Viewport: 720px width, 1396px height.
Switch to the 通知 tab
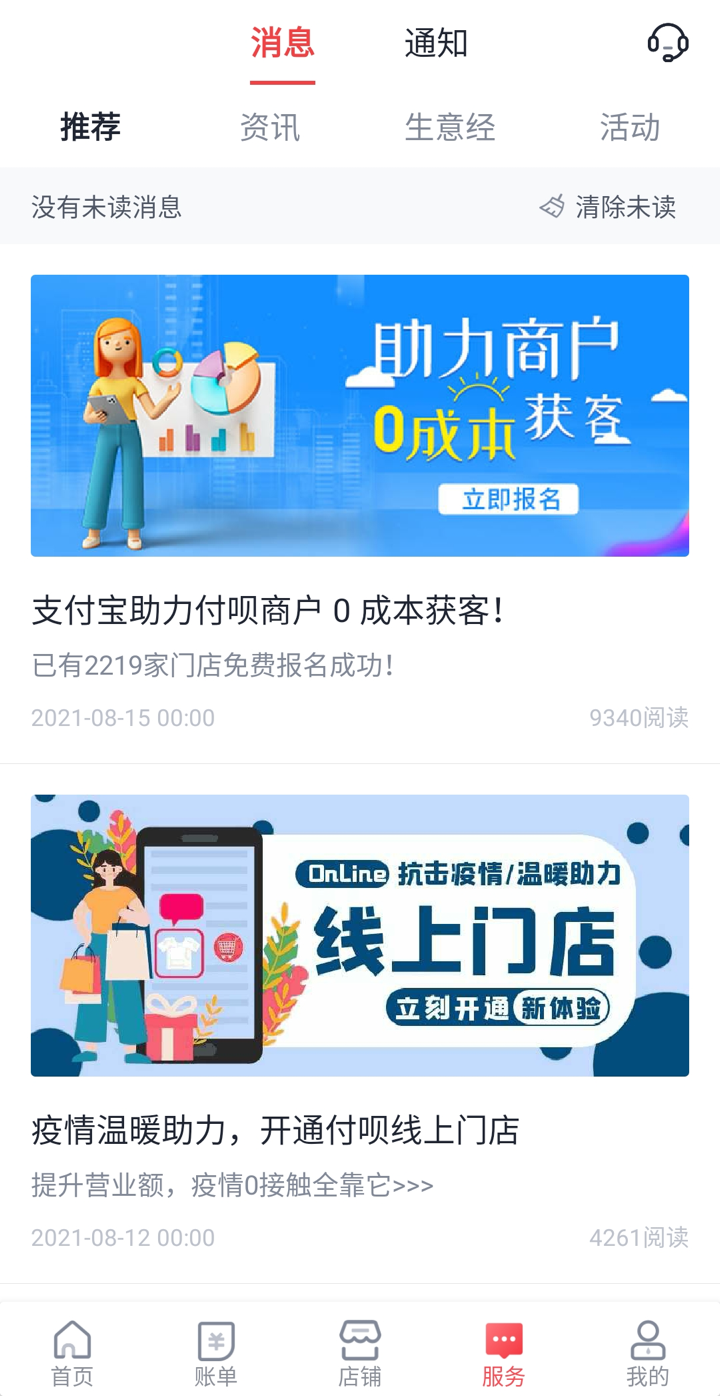click(x=436, y=44)
